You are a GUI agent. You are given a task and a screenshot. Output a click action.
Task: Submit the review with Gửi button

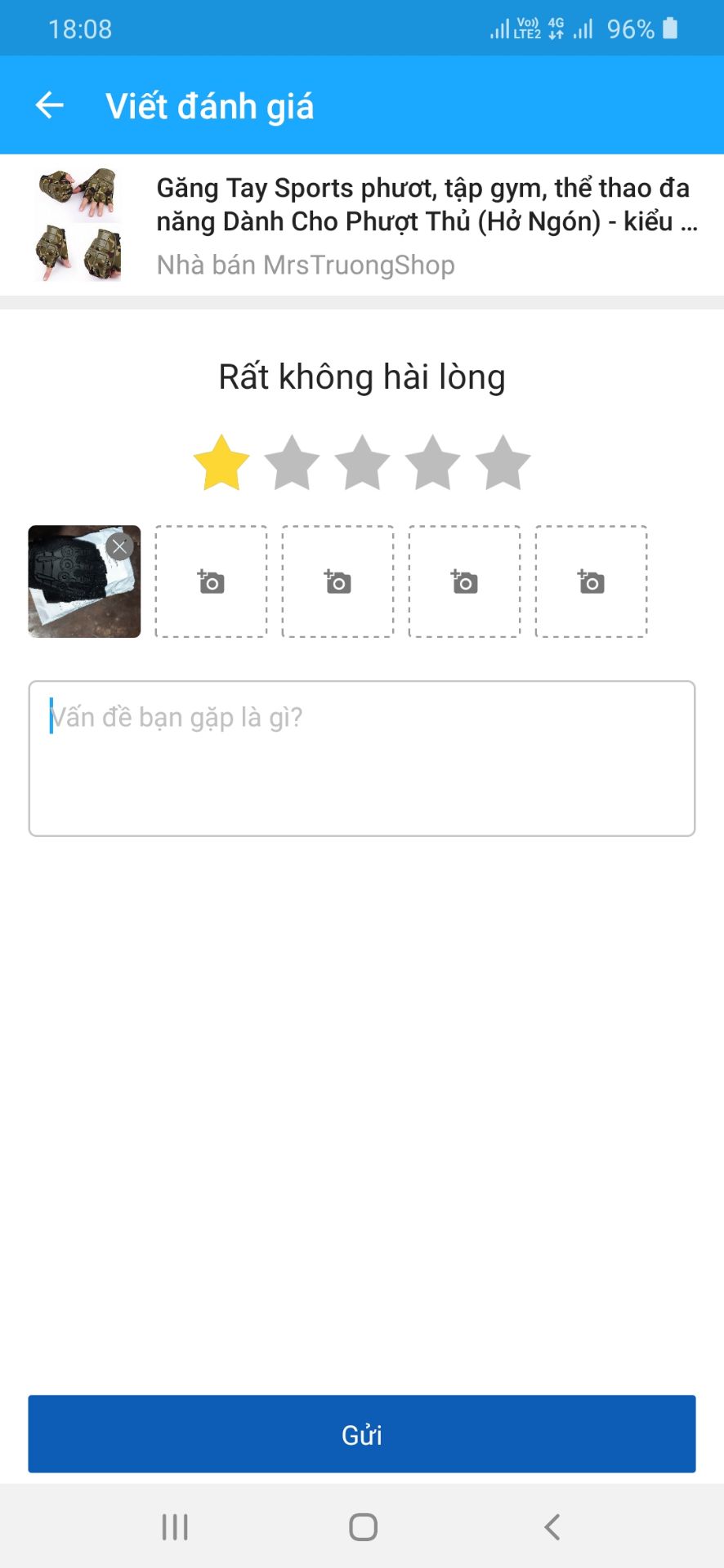tap(362, 1434)
